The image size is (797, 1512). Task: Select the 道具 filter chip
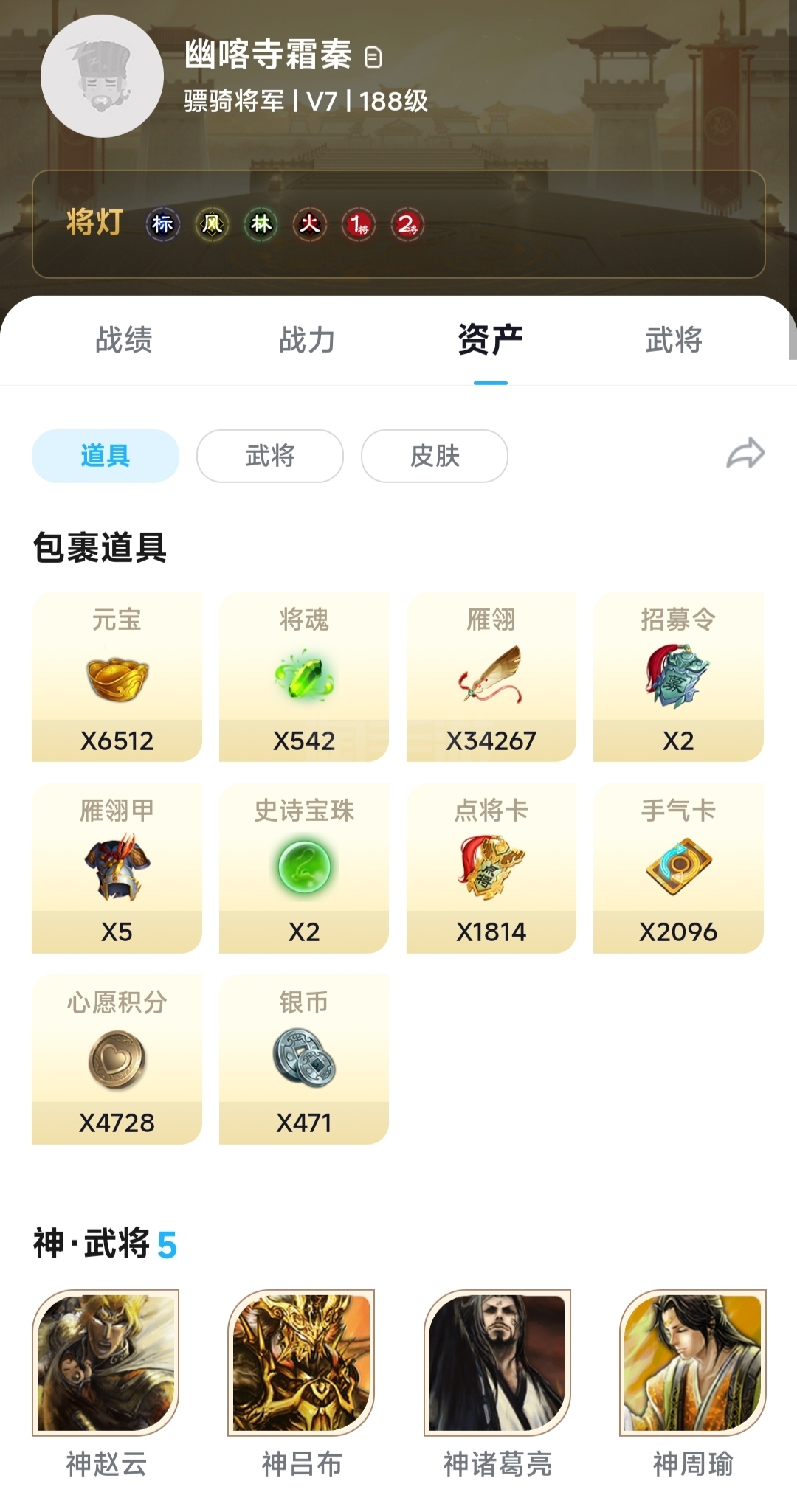point(106,456)
